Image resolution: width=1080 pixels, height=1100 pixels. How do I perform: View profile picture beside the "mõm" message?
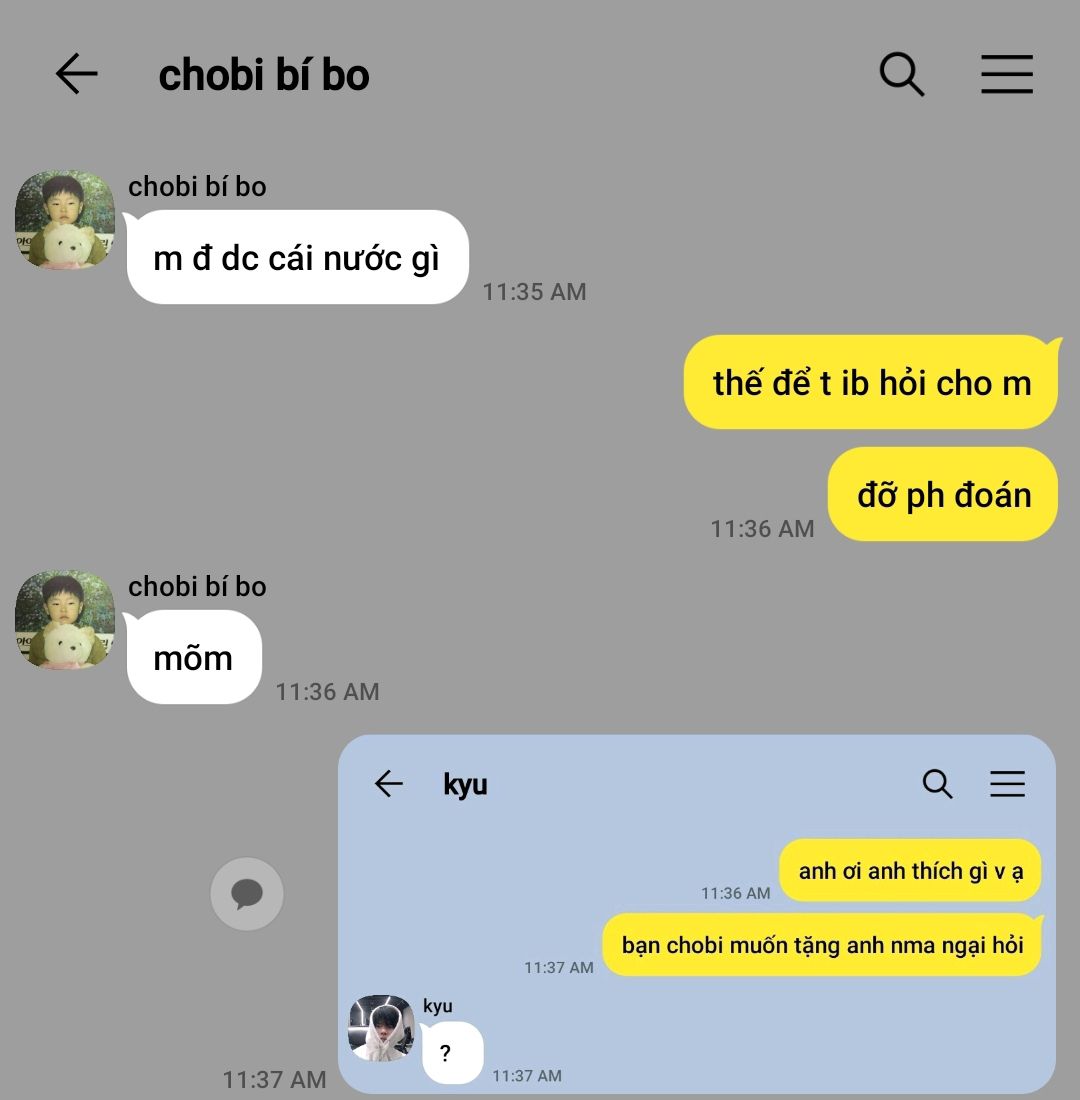(65, 619)
